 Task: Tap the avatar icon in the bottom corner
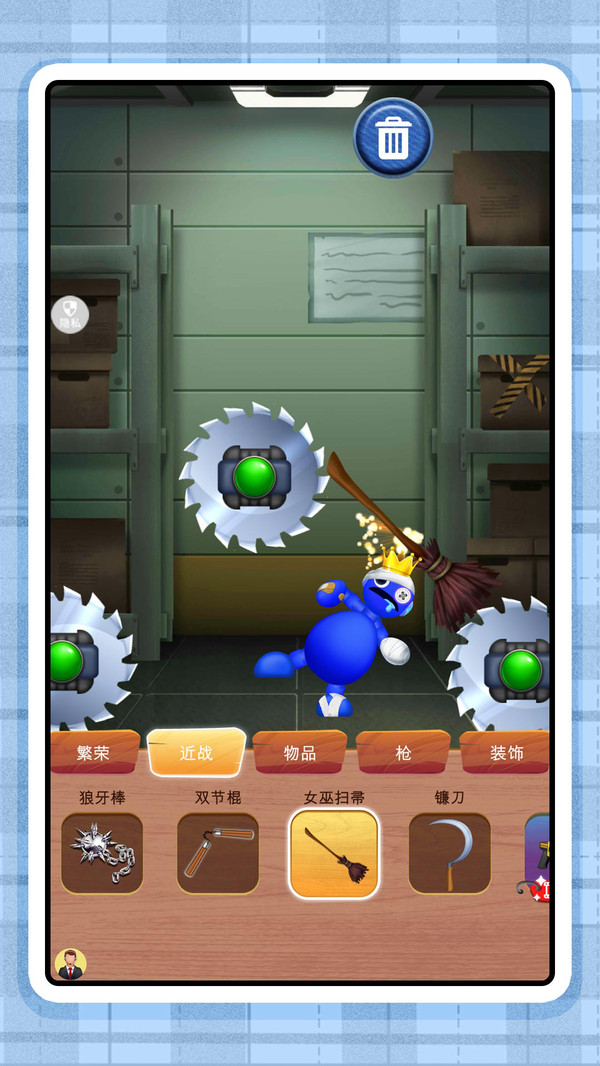pos(70,964)
